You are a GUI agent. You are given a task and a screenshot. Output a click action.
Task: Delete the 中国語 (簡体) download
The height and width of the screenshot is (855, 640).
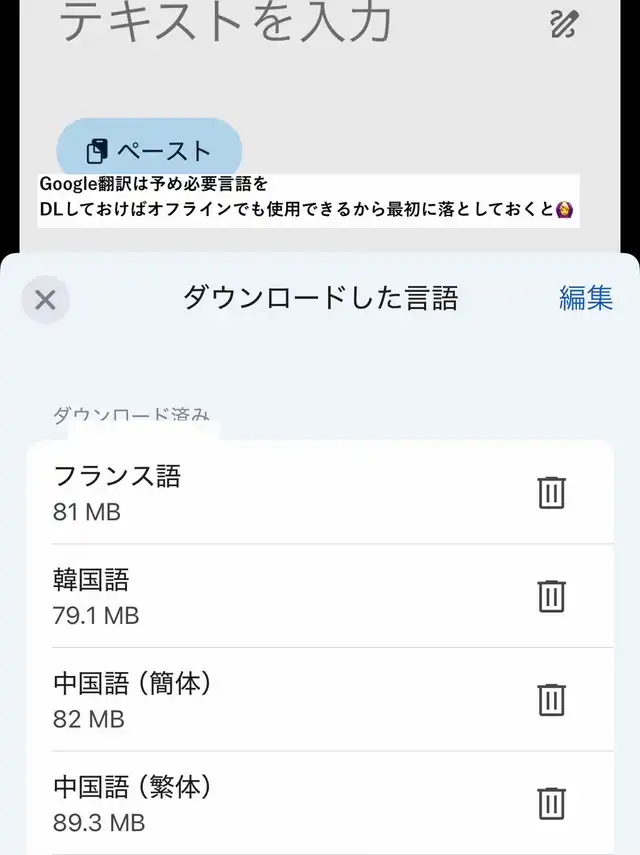coord(552,699)
